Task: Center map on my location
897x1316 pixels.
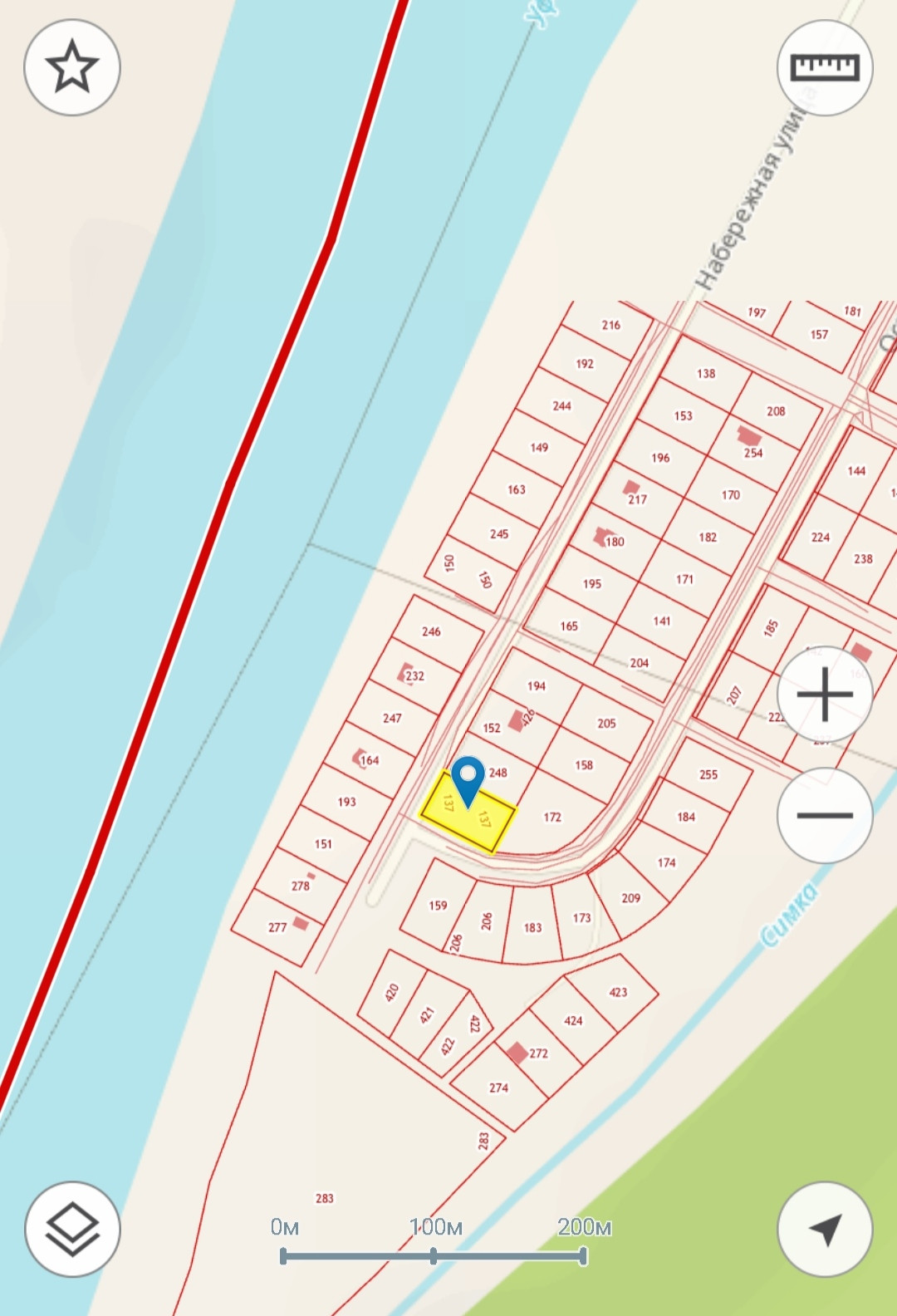Action: click(x=824, y=1229)
